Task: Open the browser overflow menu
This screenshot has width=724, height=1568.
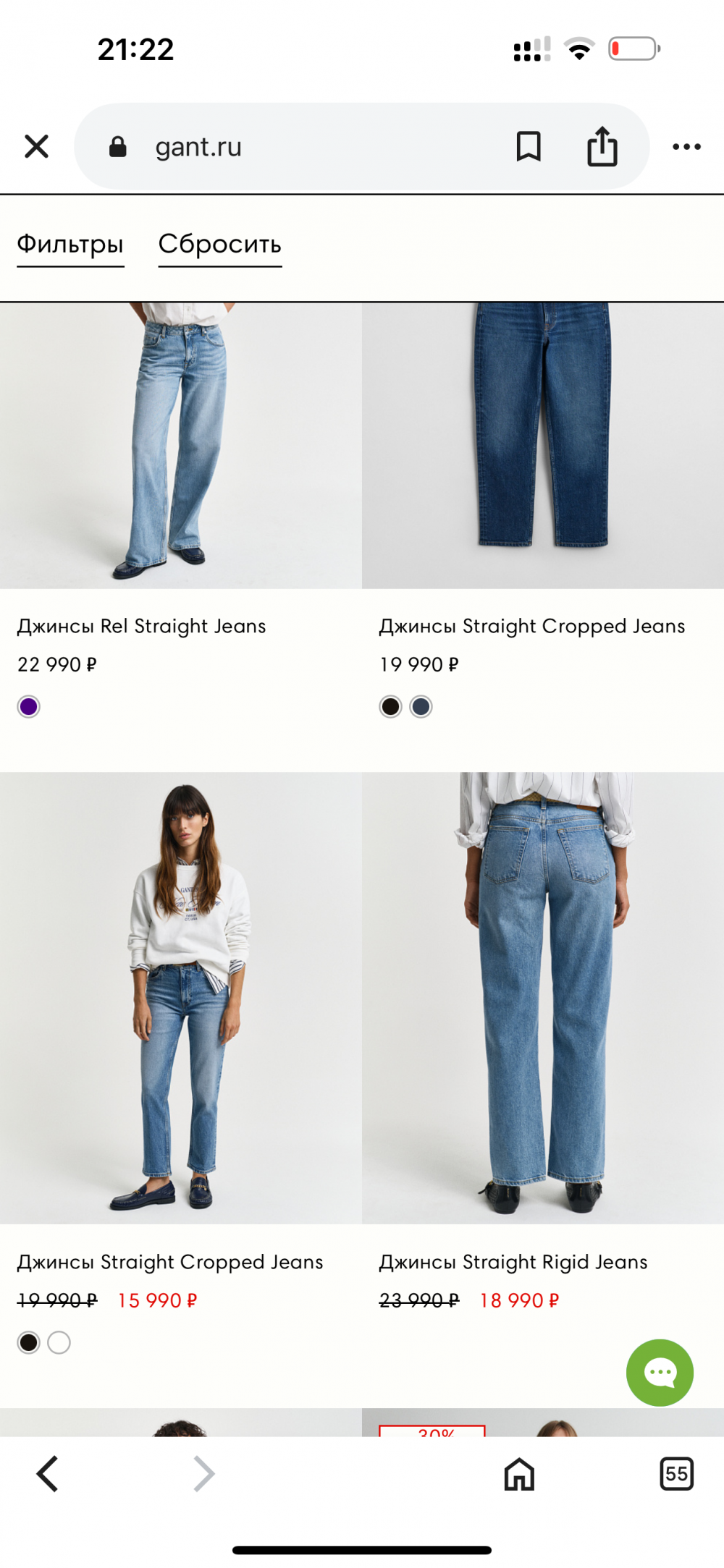Action: pyautogui.click(x=686, y=147)
